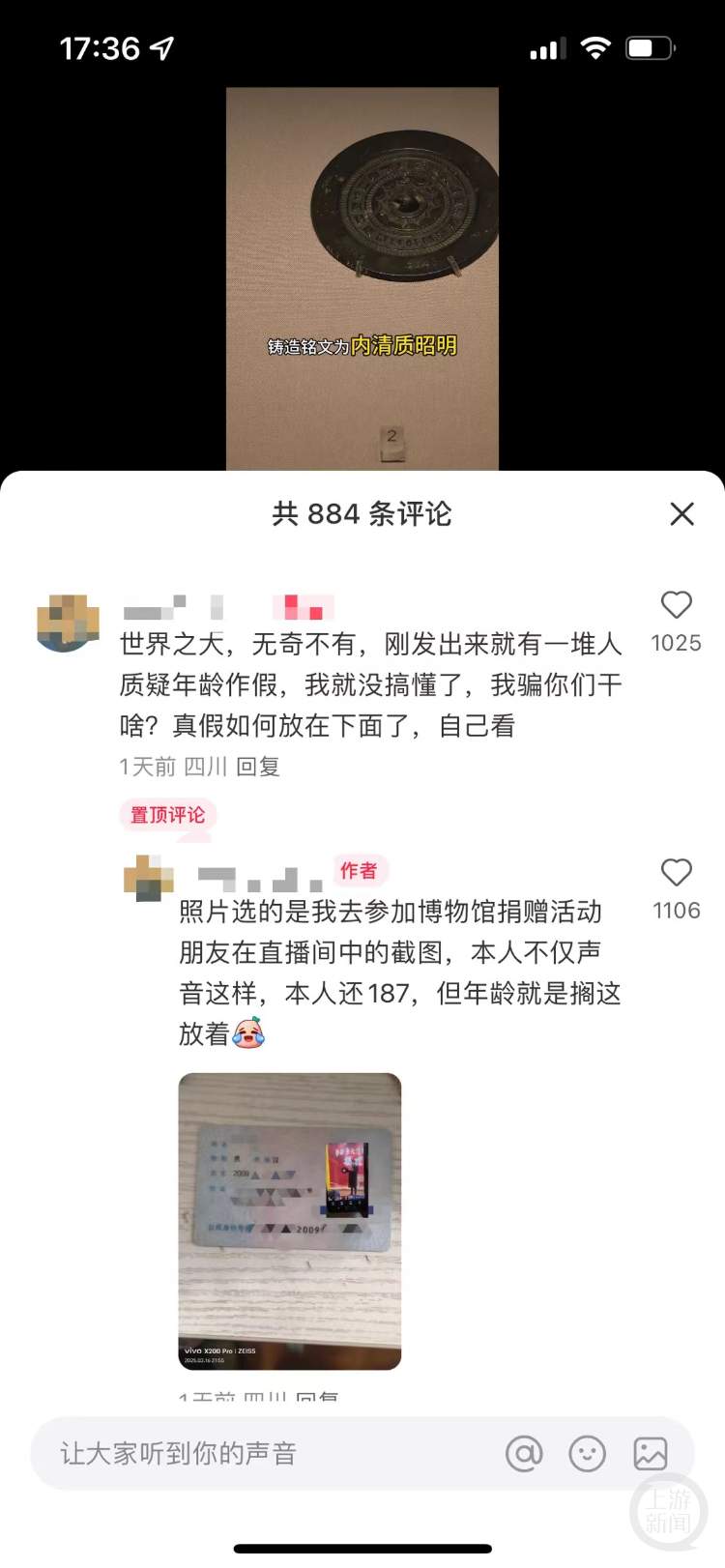The image size is (725, 1568).
Task: Tap the 置顶评论 pinned comment badge
Action: coord(166,815)
